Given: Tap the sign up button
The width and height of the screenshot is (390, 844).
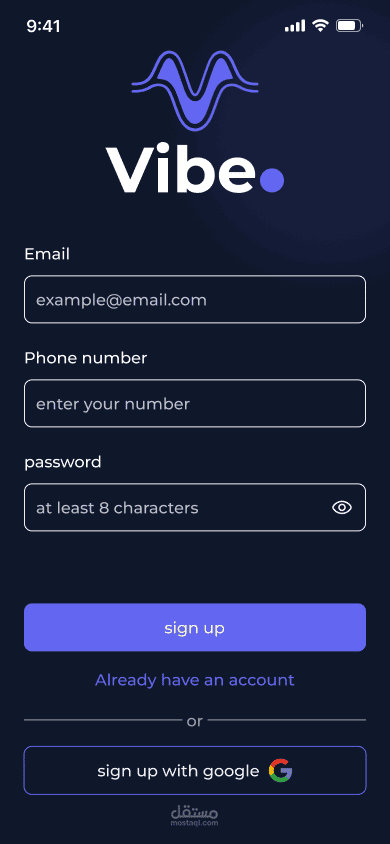Looking at the screenshot, I should point(195,627).
